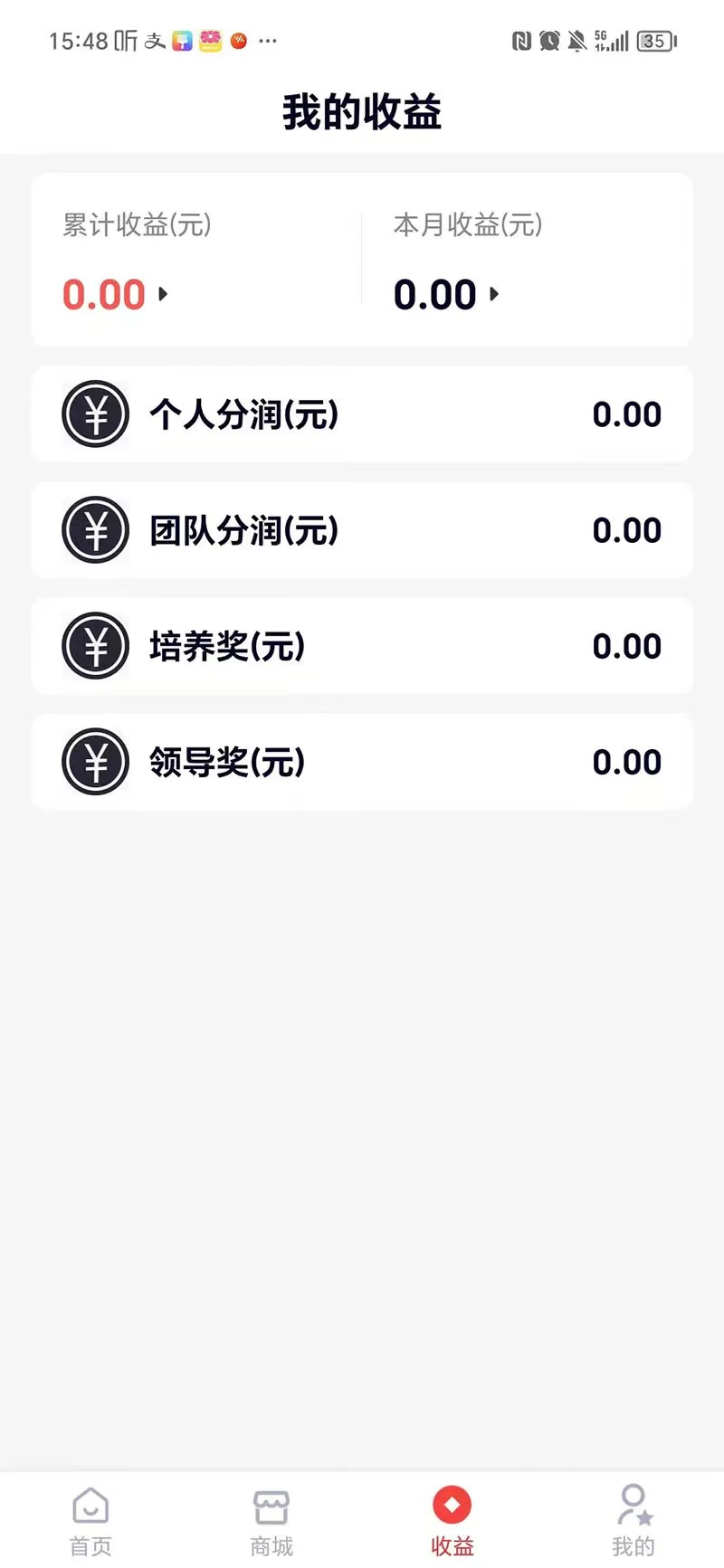Viewport: 724px width, 1568px height.
Task: Tap the ¥ icon beside 培养奖
Action: (x=94, y=646)
